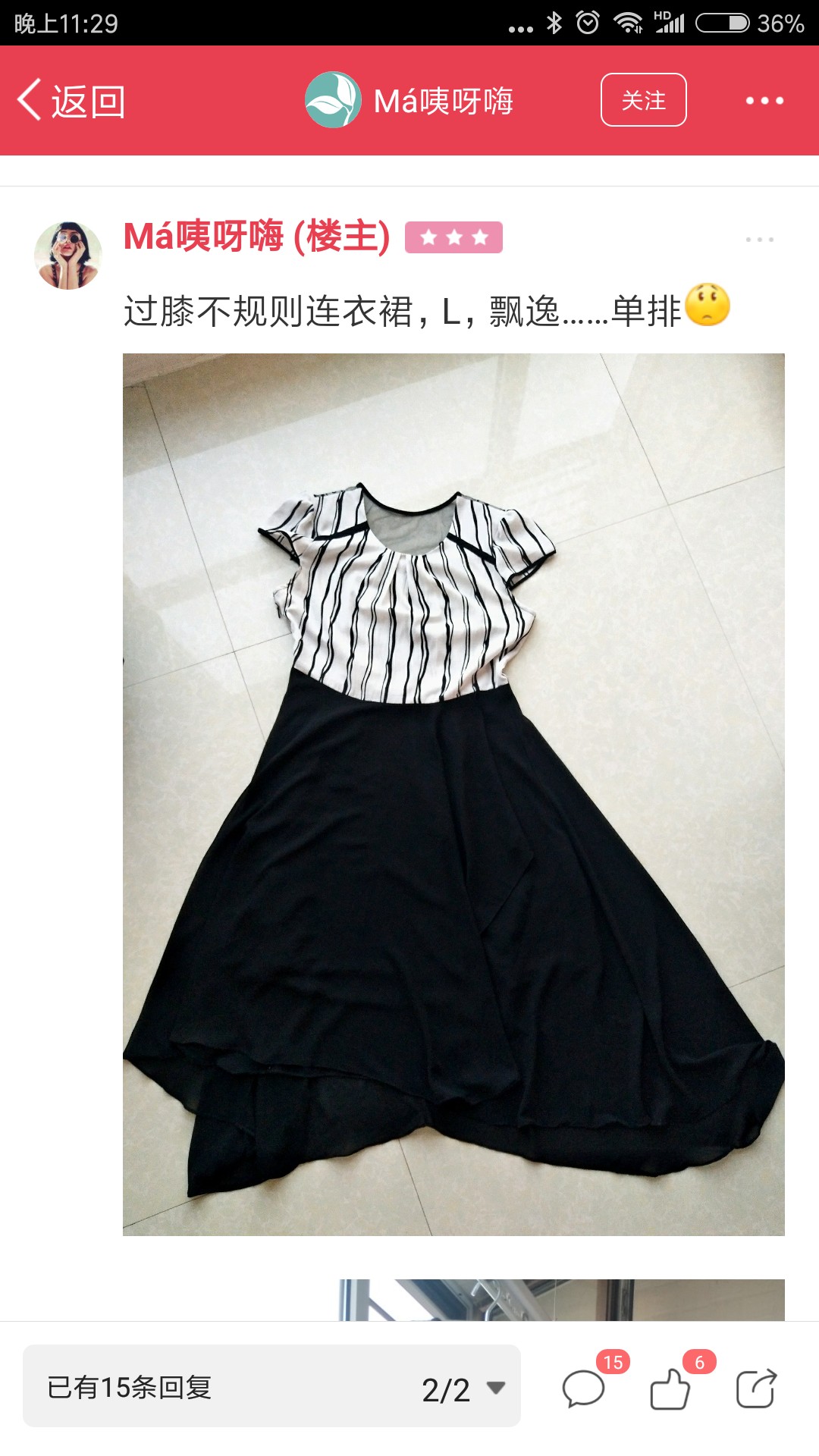The width and height of the screenshot is (819, 1456).
Task: Open the striped dress photo
Action: tap(453, 795)
